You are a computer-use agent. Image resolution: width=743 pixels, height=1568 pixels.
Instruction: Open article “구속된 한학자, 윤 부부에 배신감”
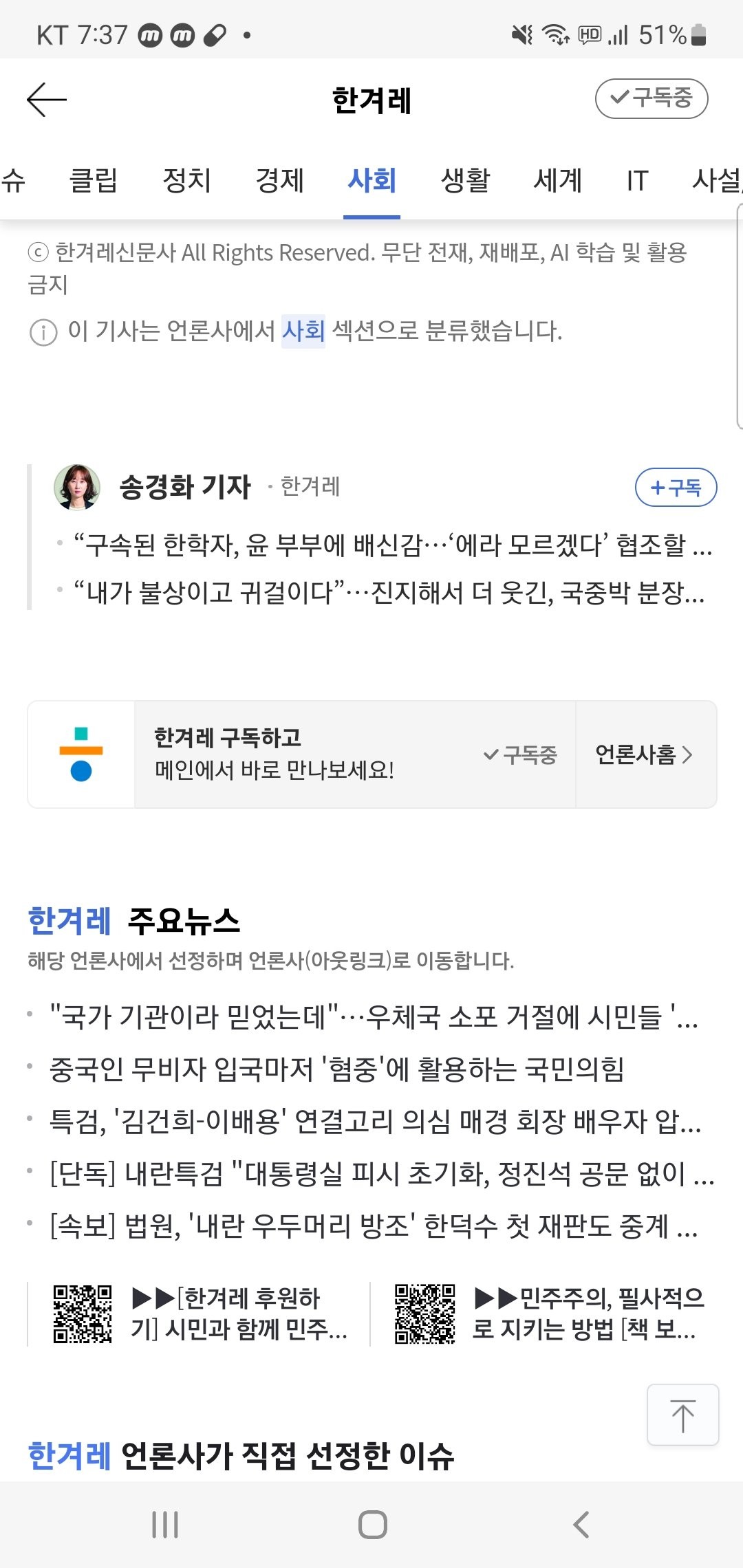[392, 545]
